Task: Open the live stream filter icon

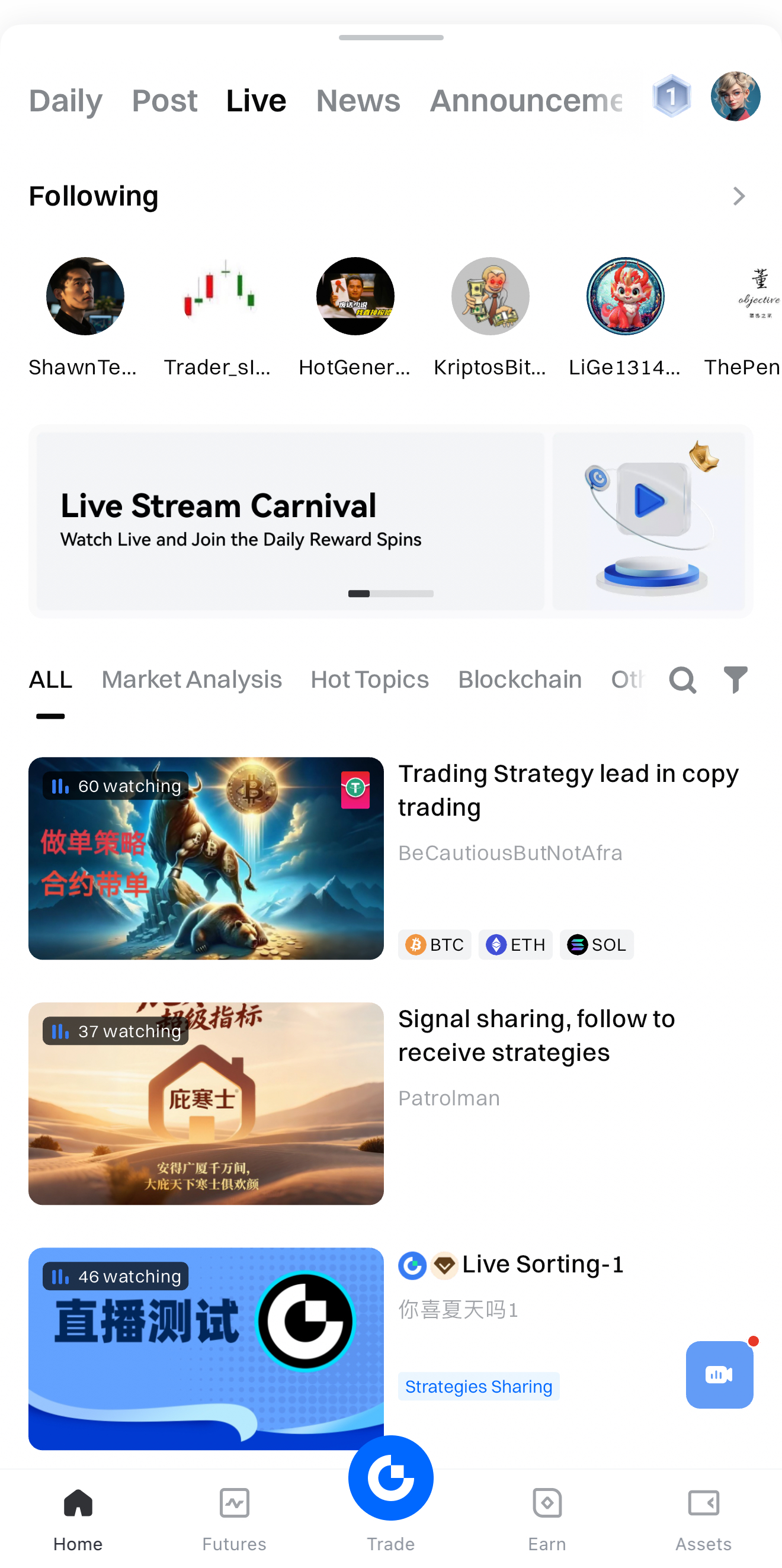Action: [735, 679]
